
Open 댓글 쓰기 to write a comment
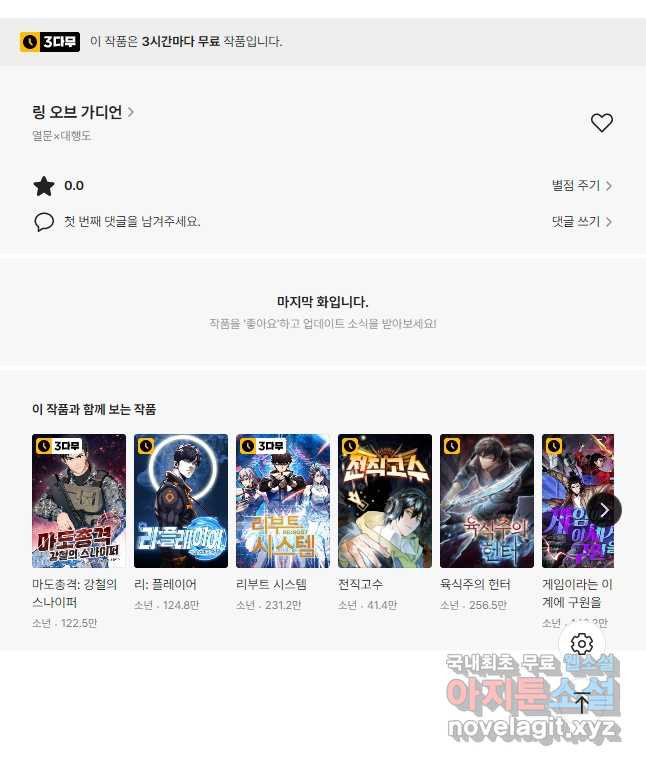pyautogui.click(x=581, y=222)
